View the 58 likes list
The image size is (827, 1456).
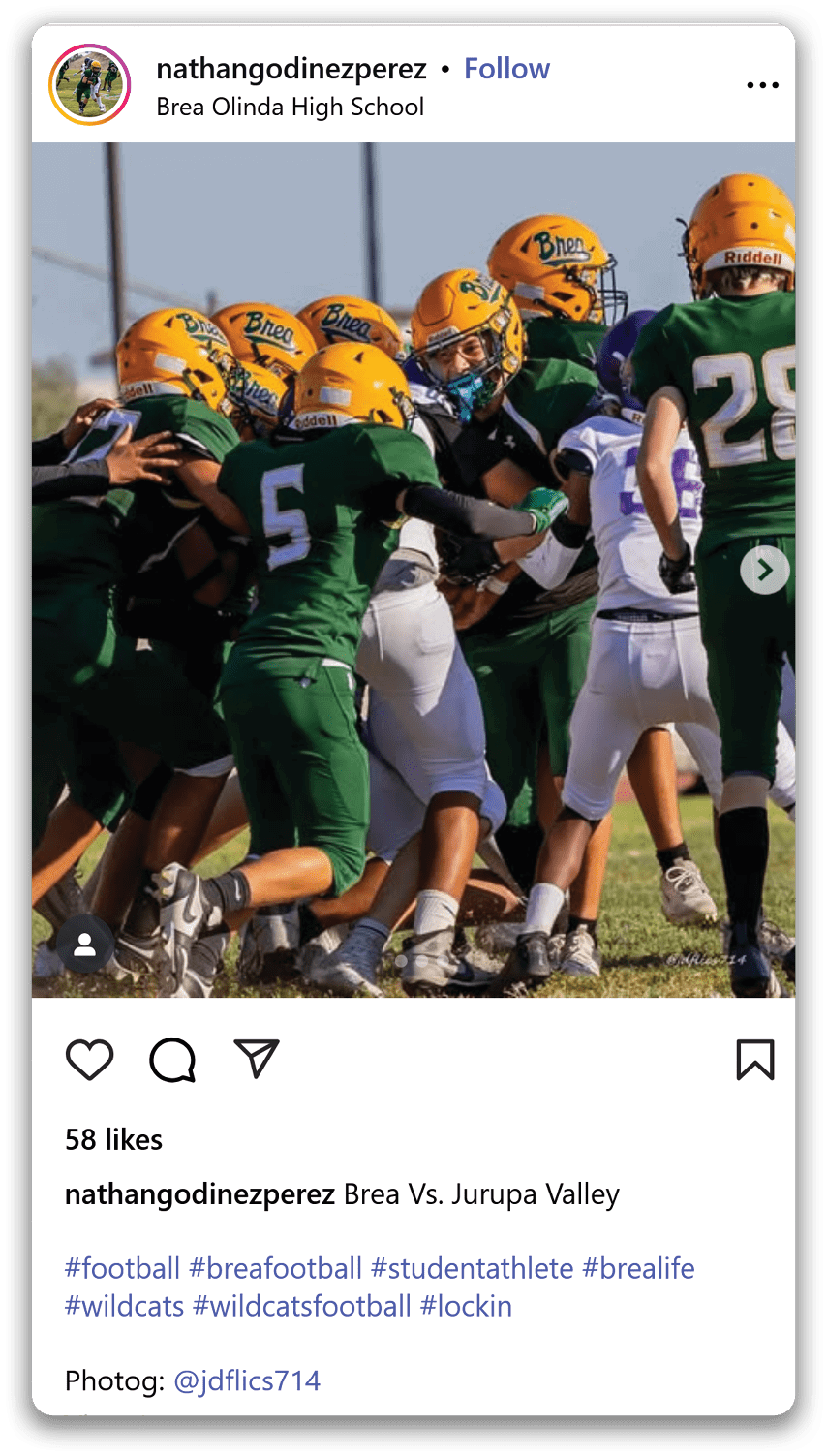113,1139
